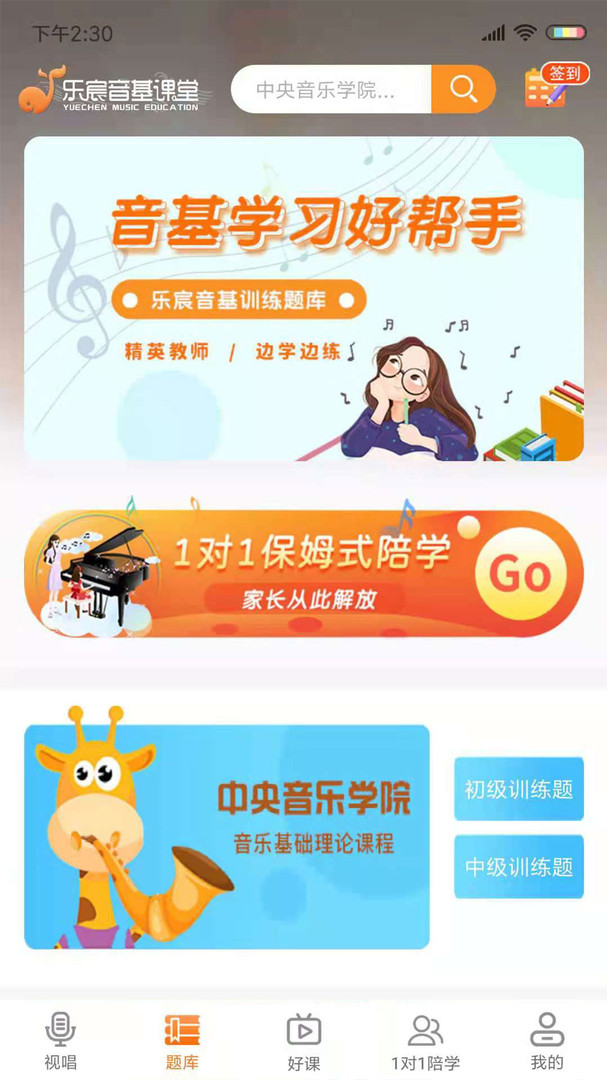
Task: Switch to the 我的 profile tab
Action: pyautogui.click(x=547, y=1041)
